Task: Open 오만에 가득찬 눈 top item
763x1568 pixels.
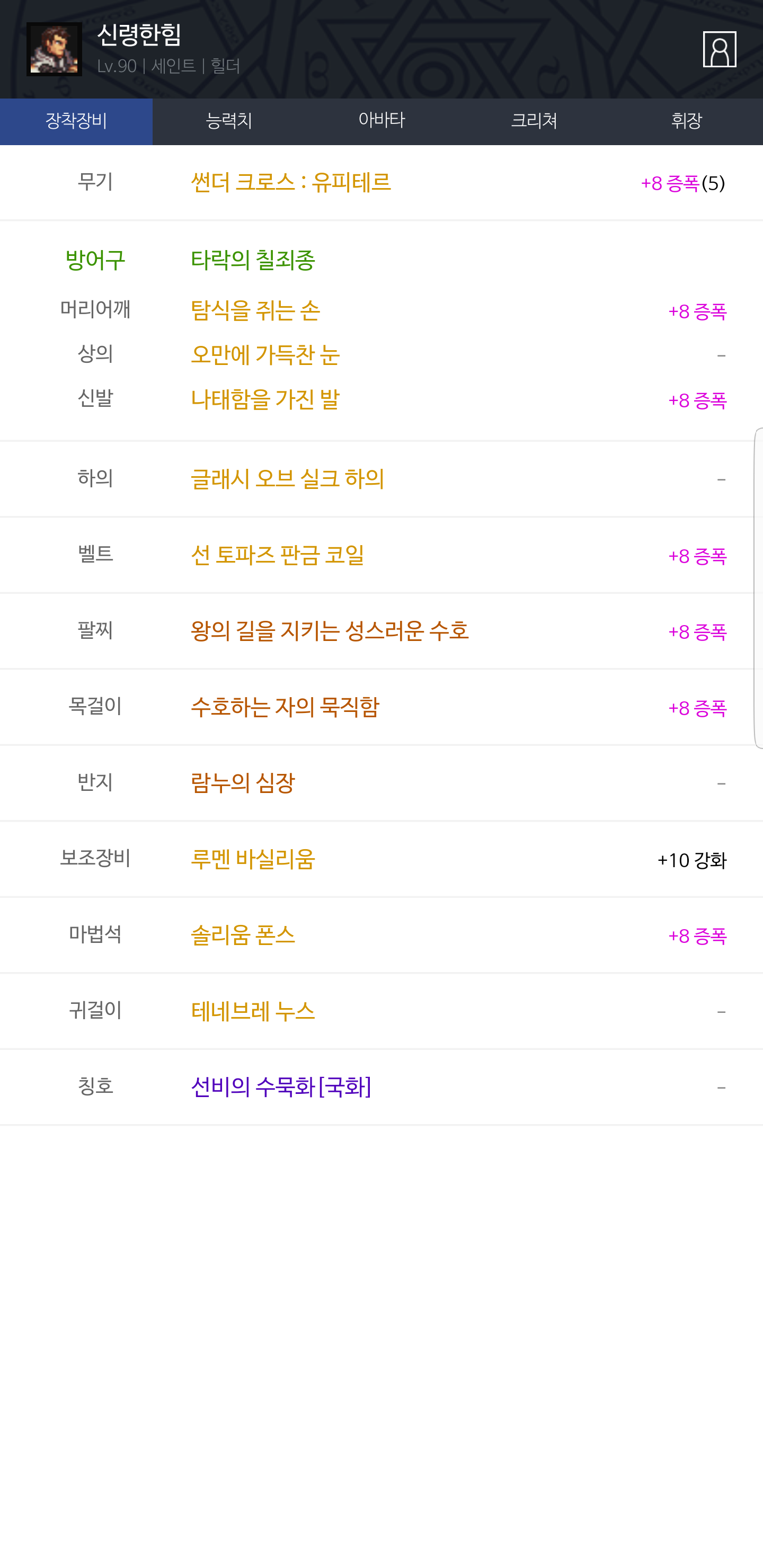Action: 381,355
